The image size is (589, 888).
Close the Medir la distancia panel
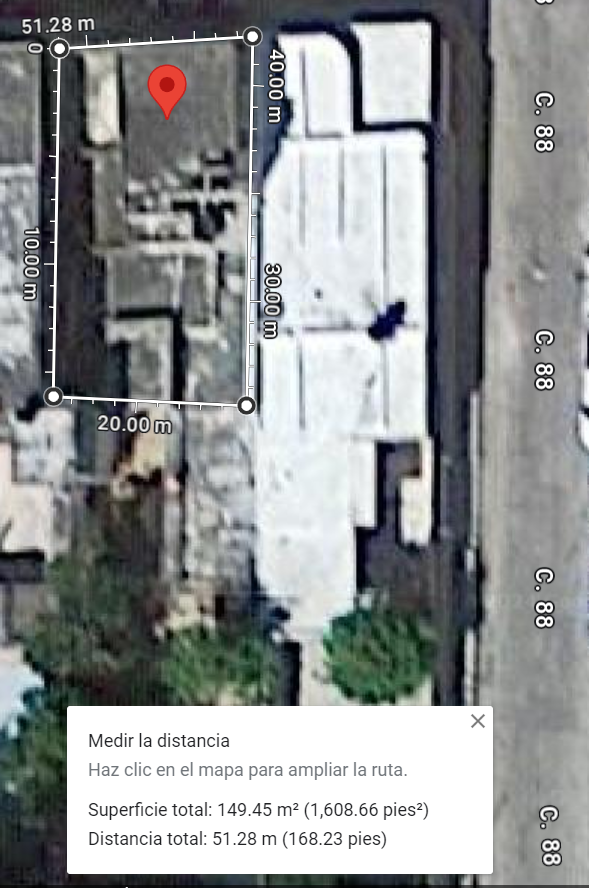[477, 721]
